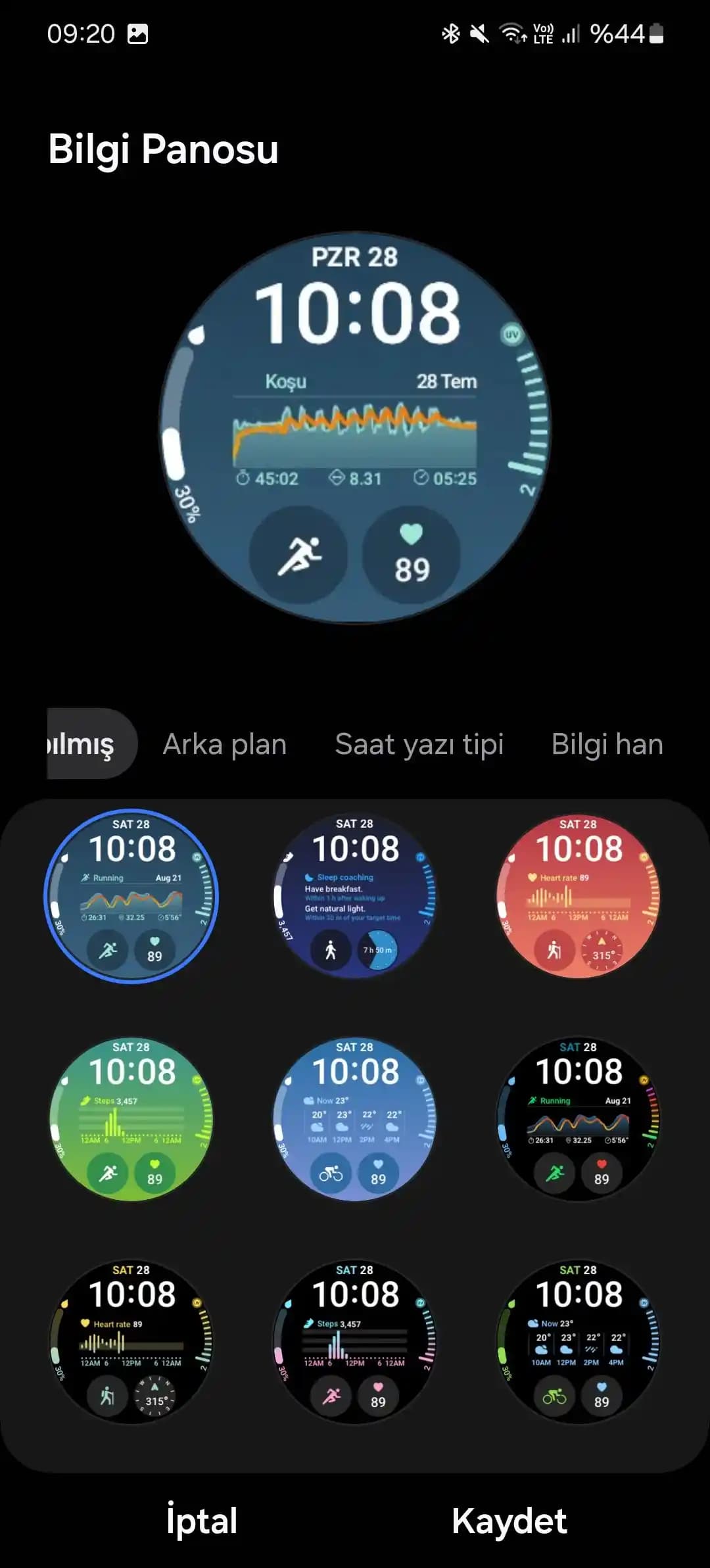Expand the Bilgi han section
Viewport: 710px width, 1568px height.
tap(607, 744)
